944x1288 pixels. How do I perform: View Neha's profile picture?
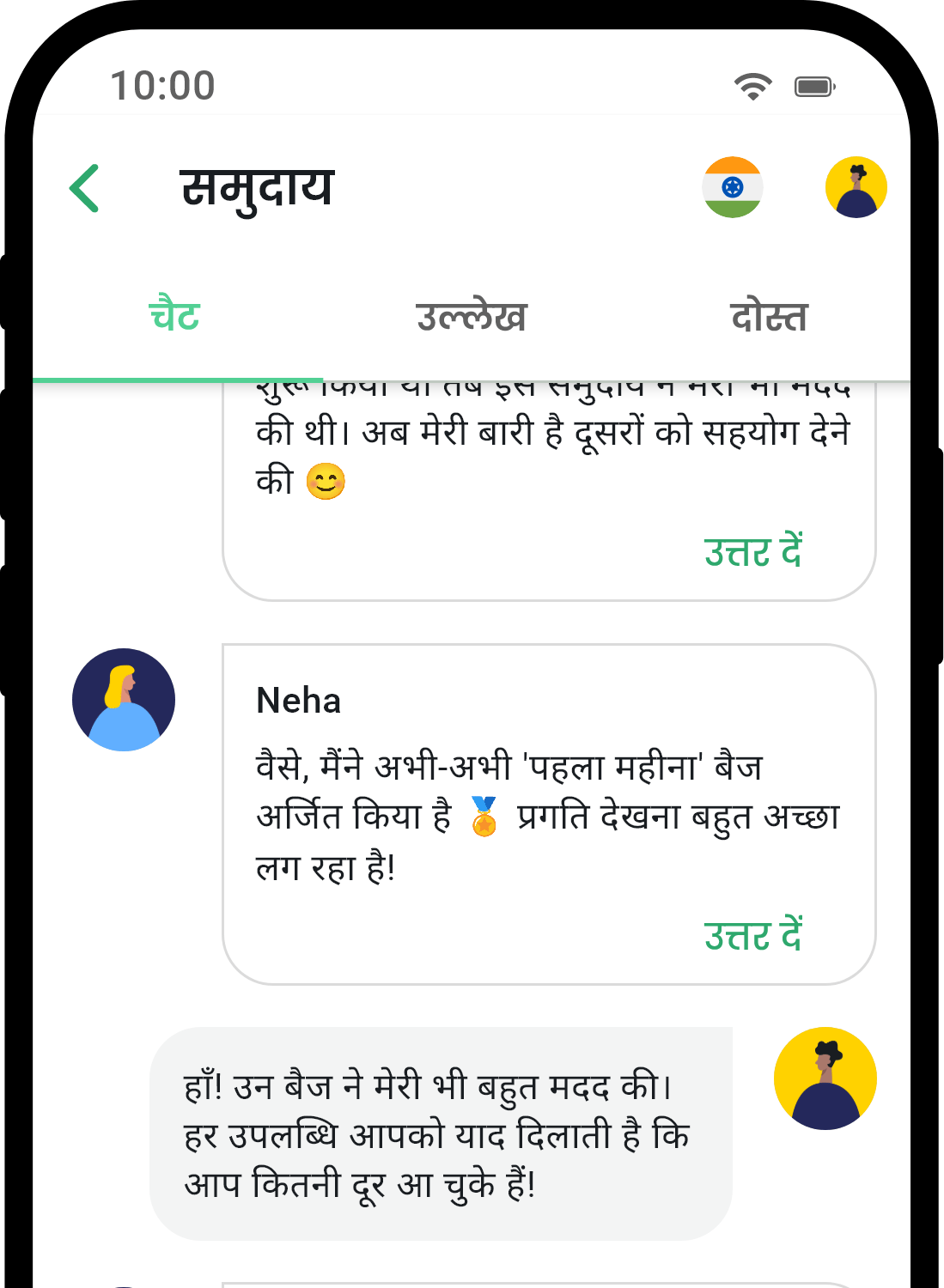[x=123, y=700]
